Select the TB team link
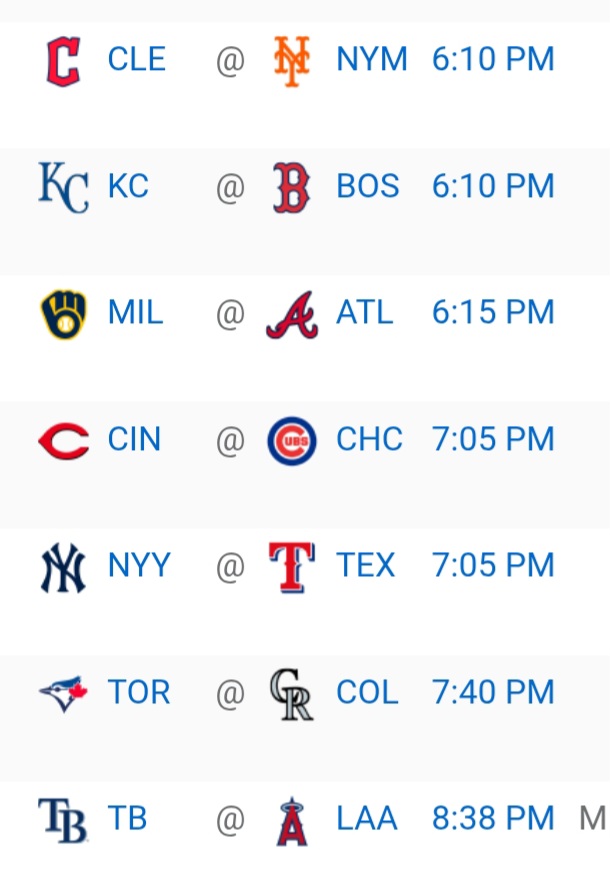 tap(127, 820)
